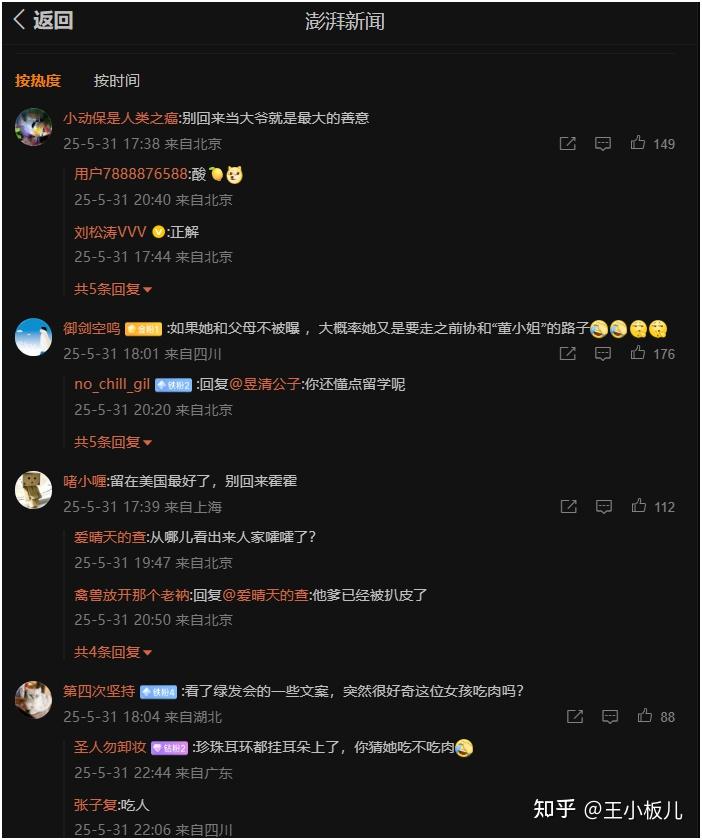Open comment icon on 御剑空鸣's comment

click(x=603, y=354)
